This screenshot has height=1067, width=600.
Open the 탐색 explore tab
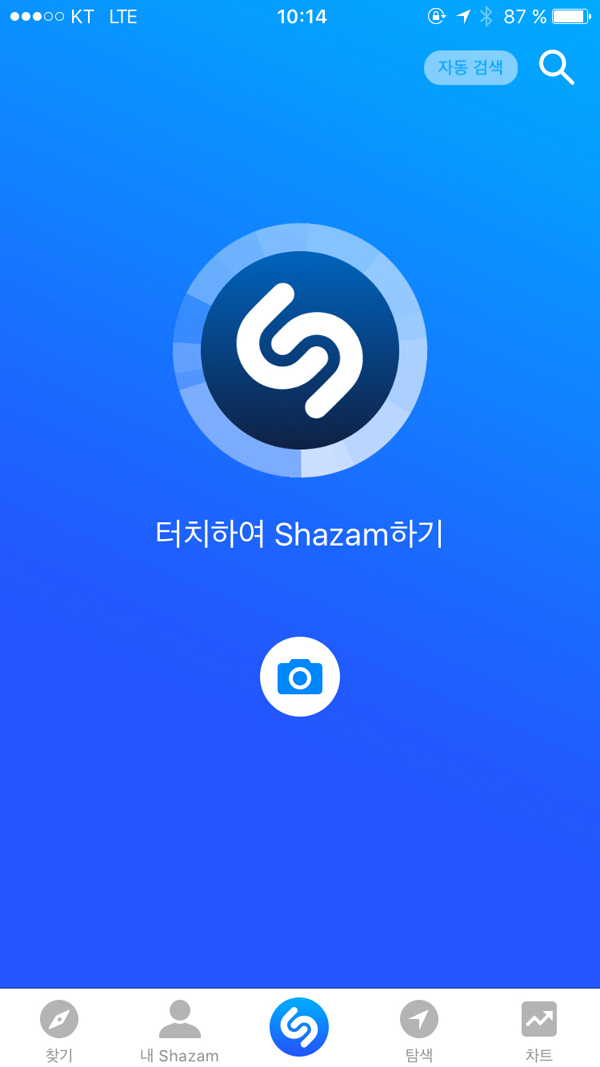pos(419,1030)
